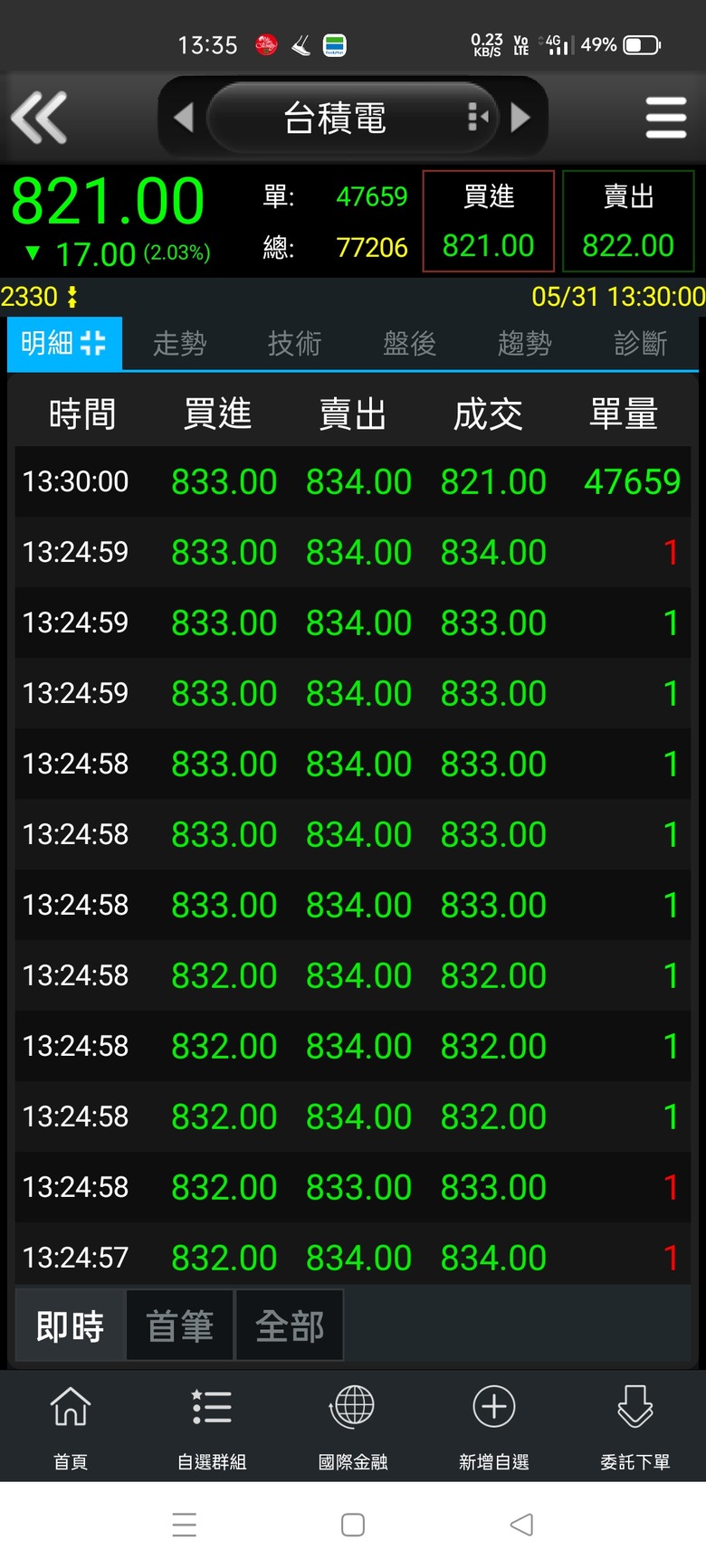Tap the 買進 821.00 buy button
Screen dimensions: 706x1568
489,222
